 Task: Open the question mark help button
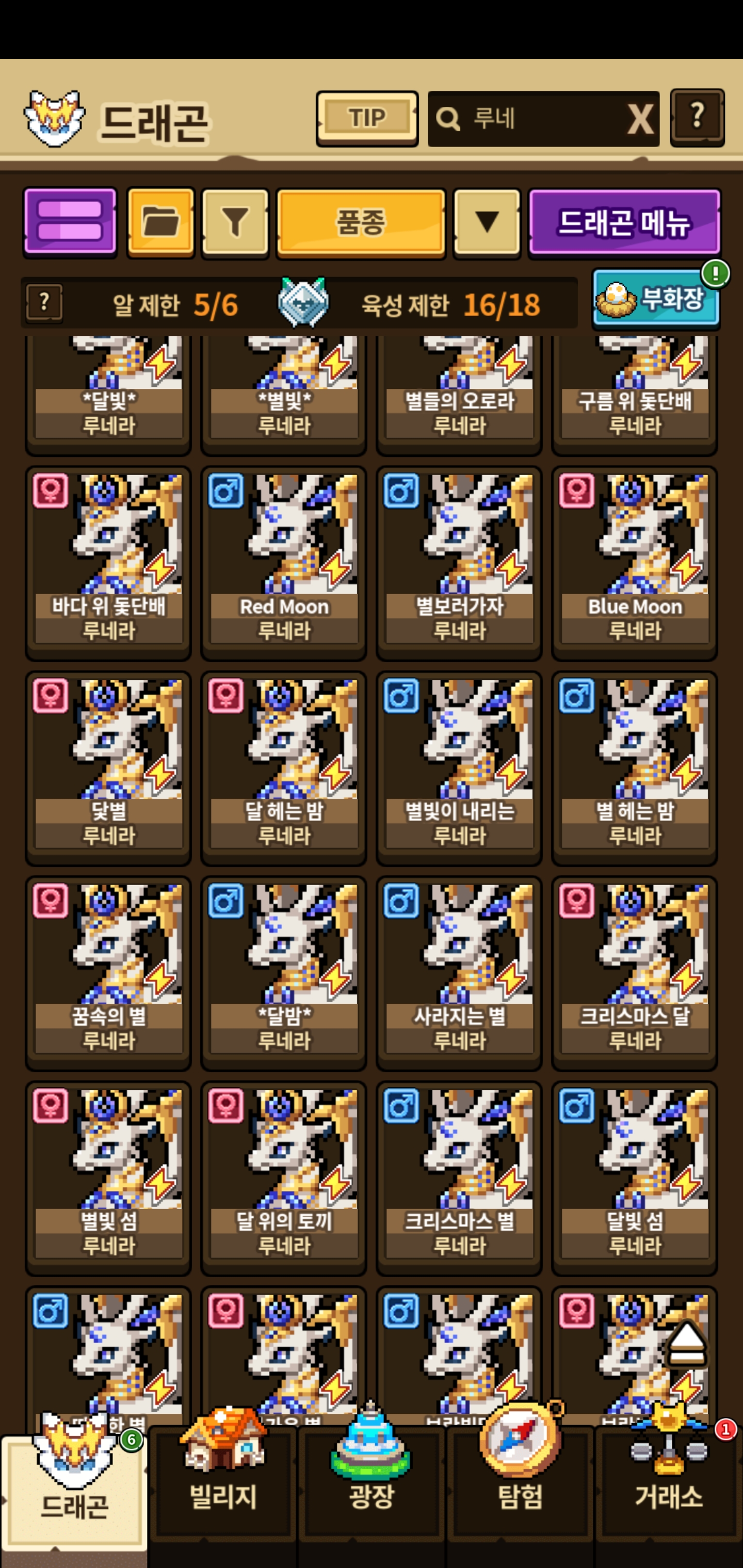click(697, 118)
